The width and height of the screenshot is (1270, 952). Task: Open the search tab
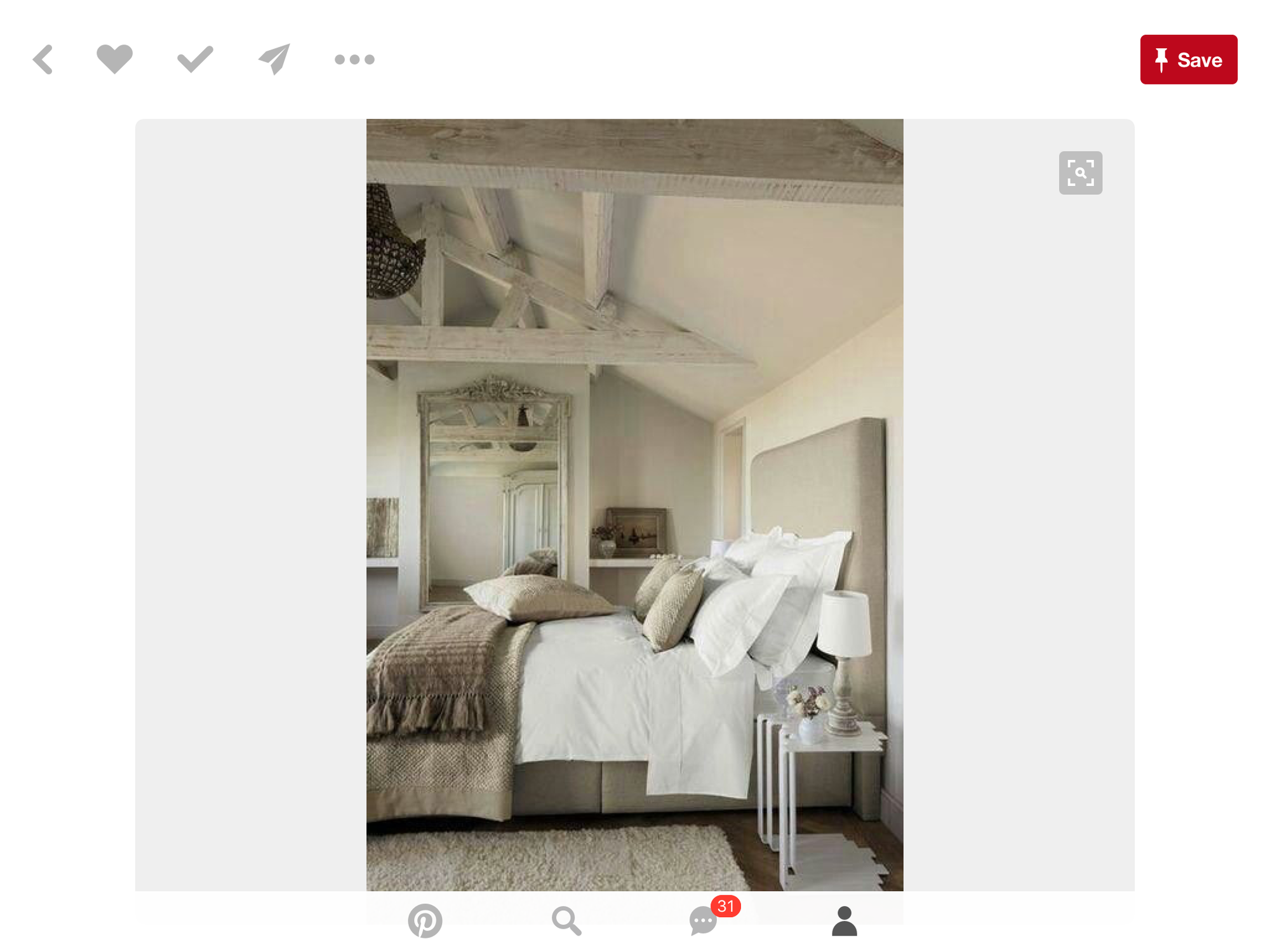(x=566, y=920)
